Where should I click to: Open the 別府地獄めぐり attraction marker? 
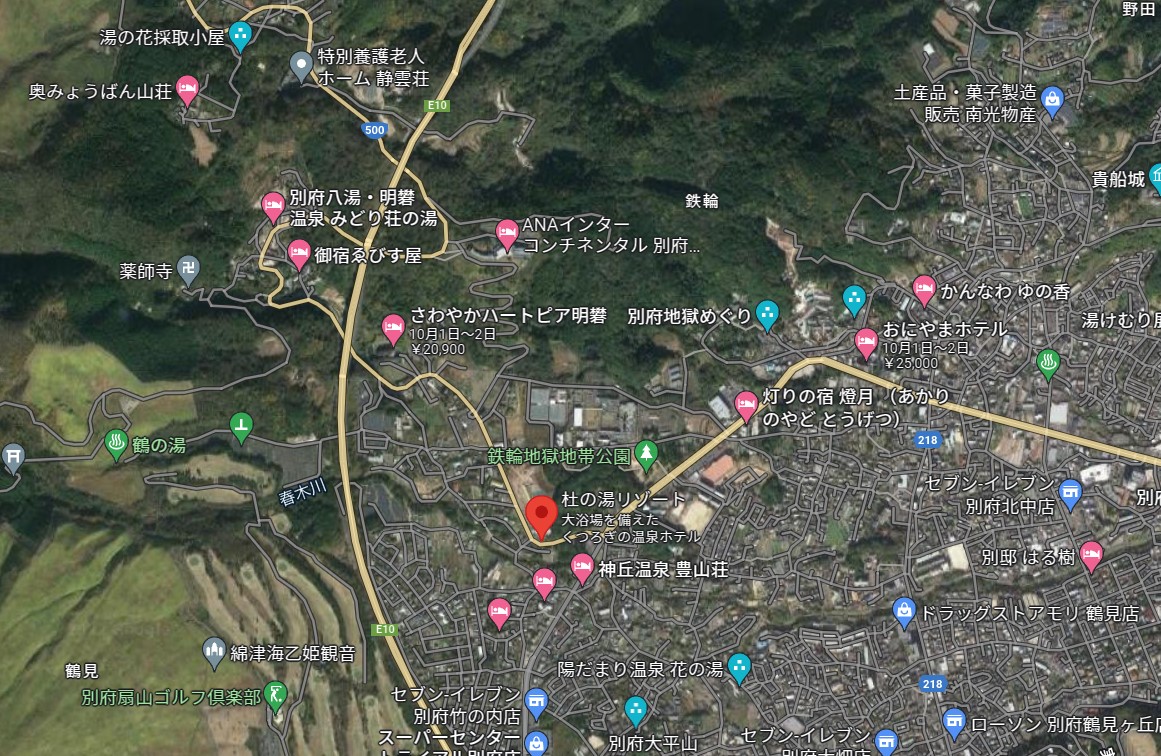(x=768, y=315)
